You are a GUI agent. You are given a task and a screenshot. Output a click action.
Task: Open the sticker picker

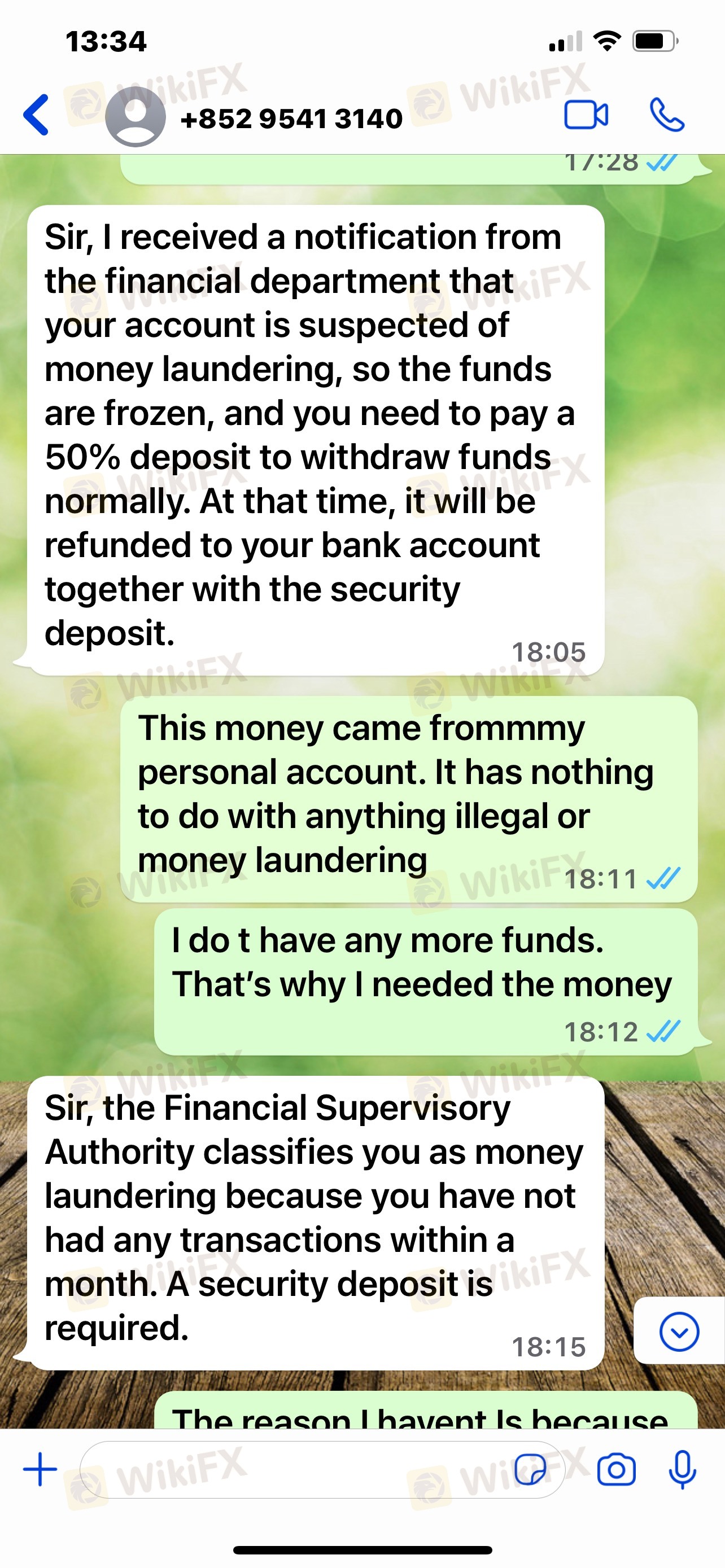coord(530,1469)
